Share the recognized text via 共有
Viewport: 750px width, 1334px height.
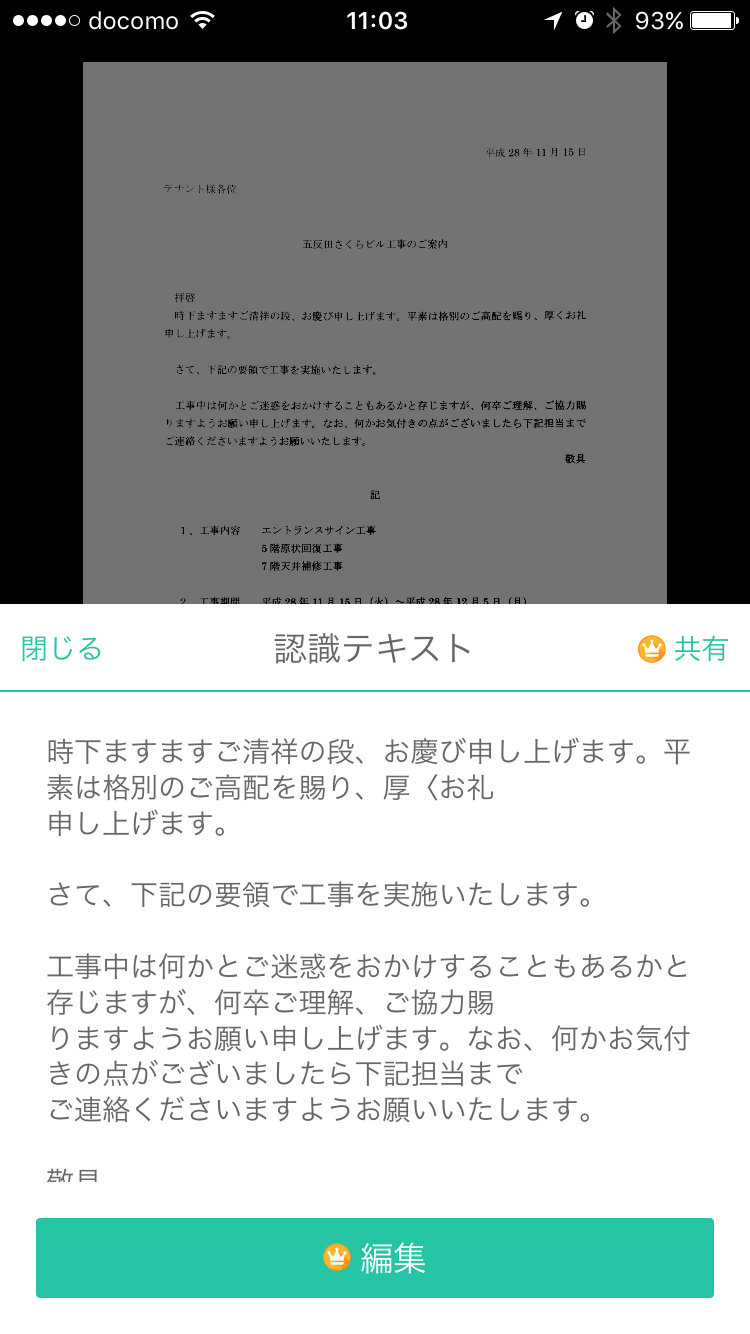tap(684, 649)
